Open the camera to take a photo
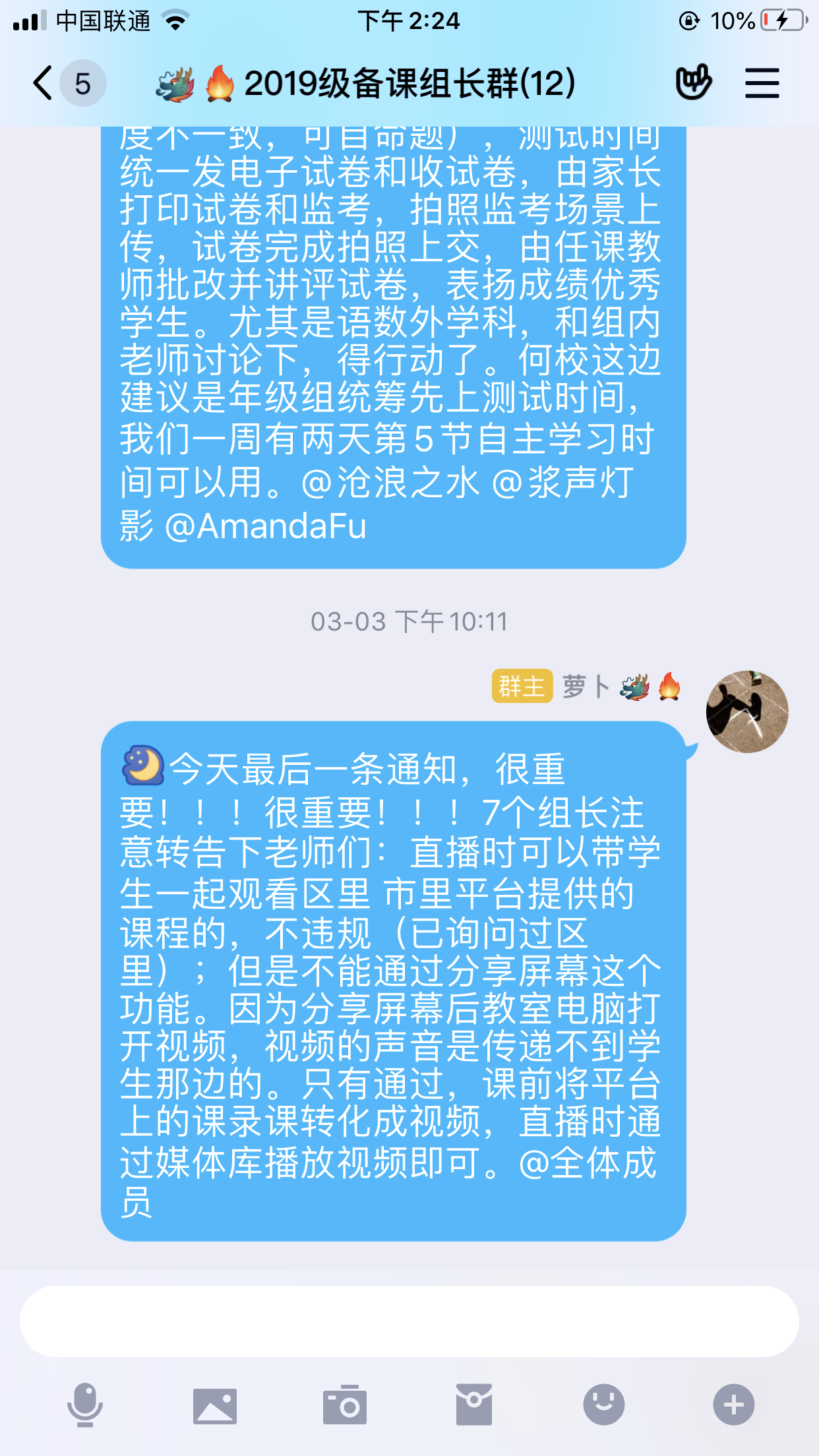Image resolution: width=819 pixels, height=1456 pixels. [x=344, y=1405]
